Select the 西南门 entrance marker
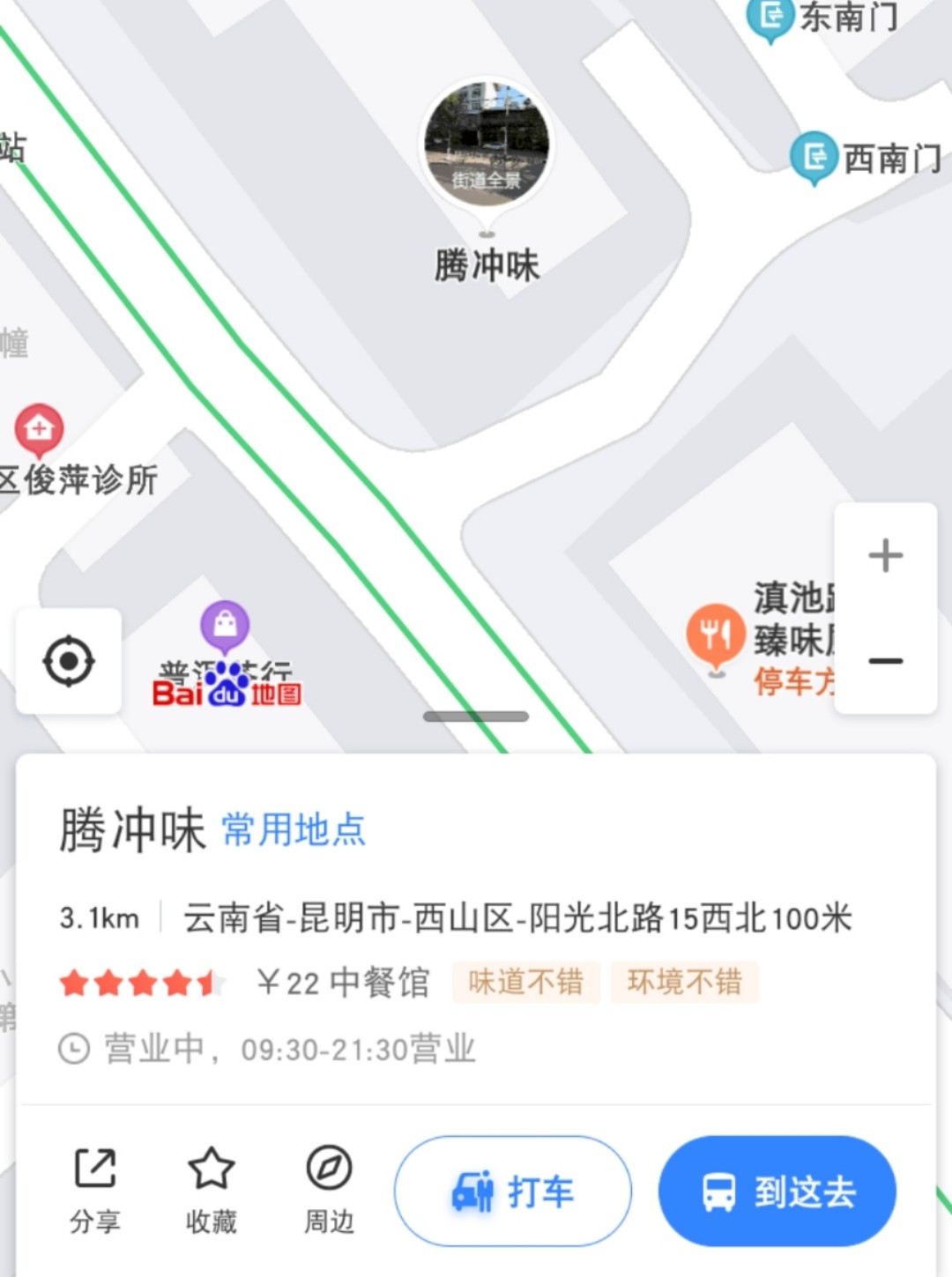Screen dimensions: 952x1277 [x=813, y=157]
